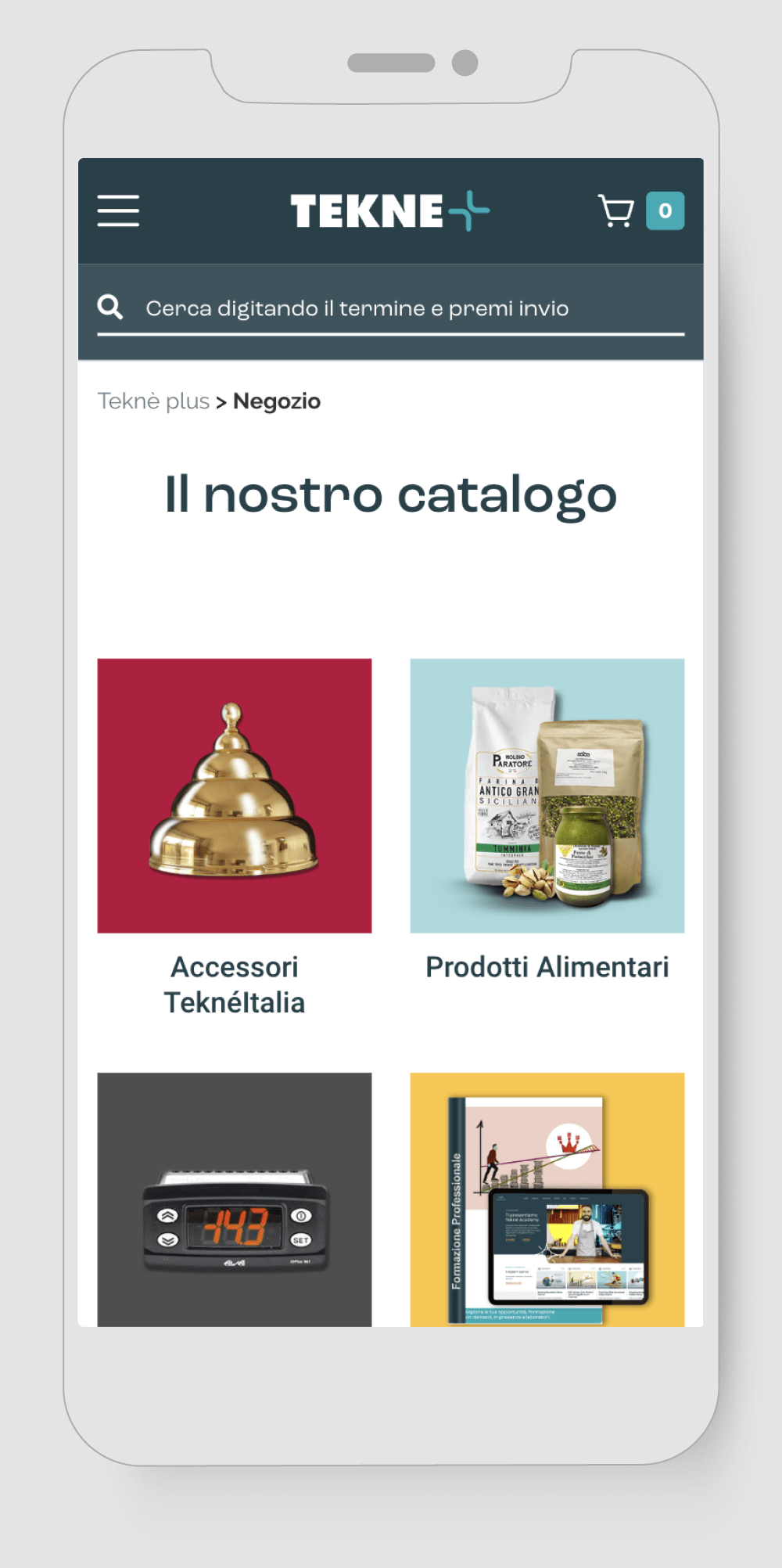Open the Formazione Professionale category

click(x=547, y=1199)
